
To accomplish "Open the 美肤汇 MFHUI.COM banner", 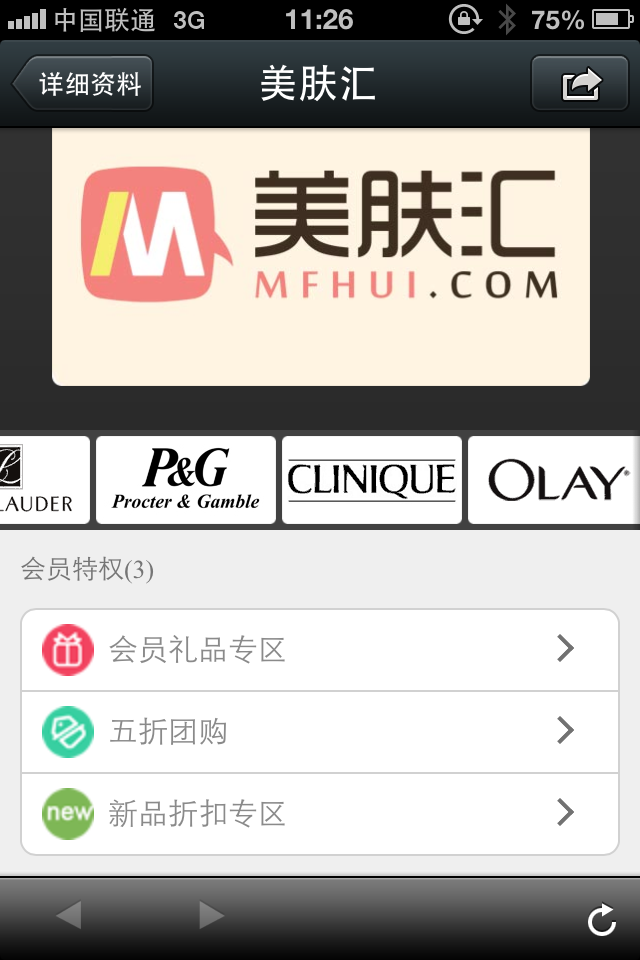I will point(320,257).
